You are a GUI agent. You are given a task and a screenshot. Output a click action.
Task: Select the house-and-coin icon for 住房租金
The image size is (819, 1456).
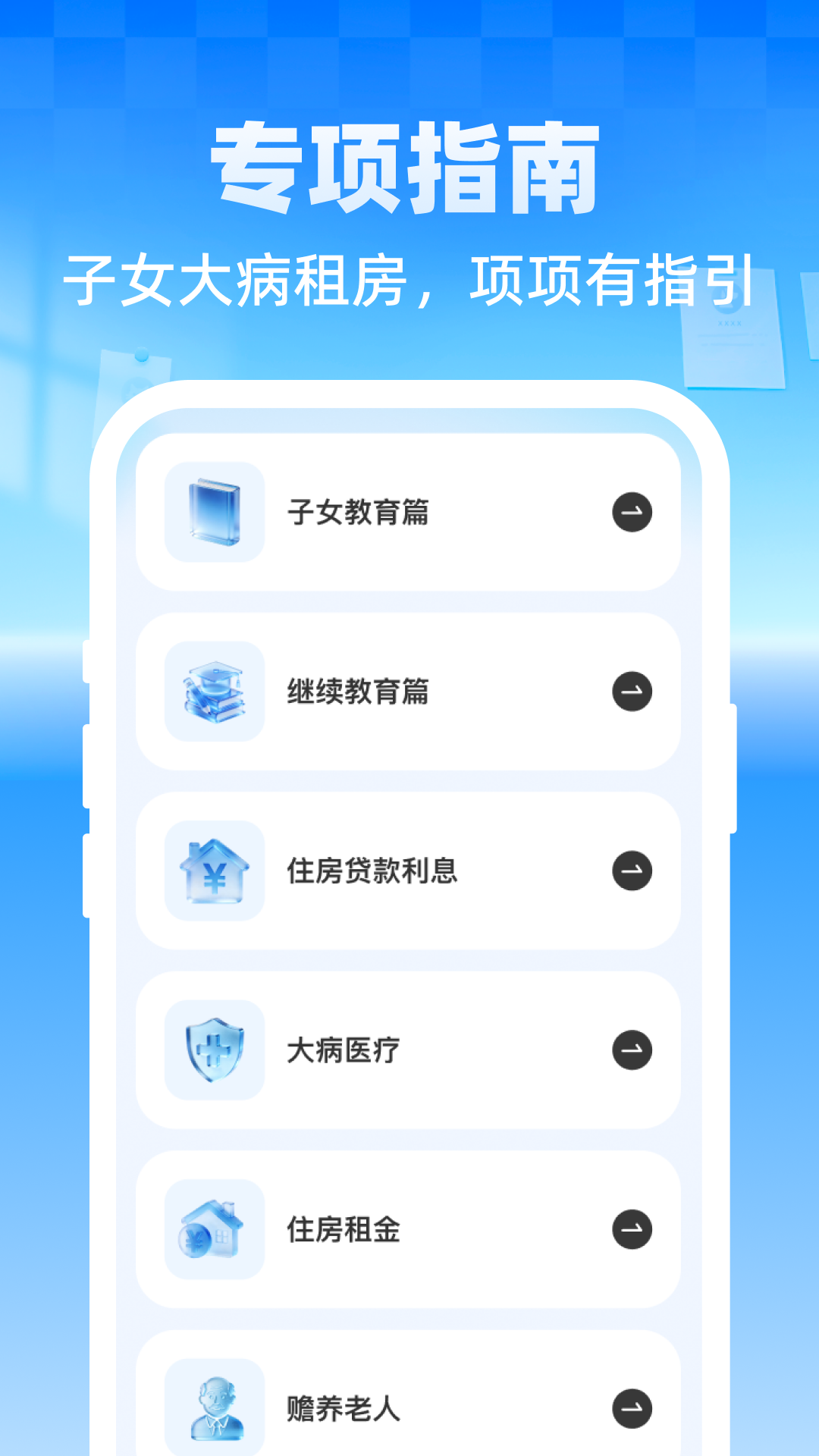coord(215,1228)
